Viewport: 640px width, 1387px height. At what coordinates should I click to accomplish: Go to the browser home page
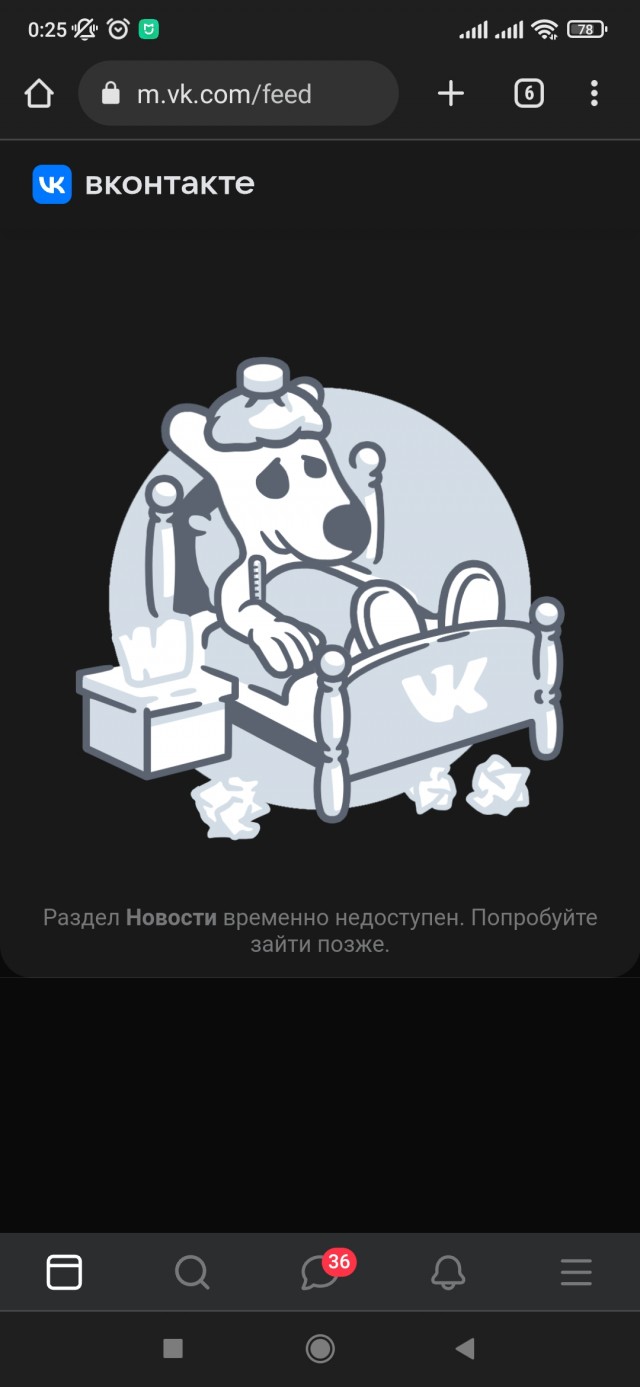click(39, 94)
